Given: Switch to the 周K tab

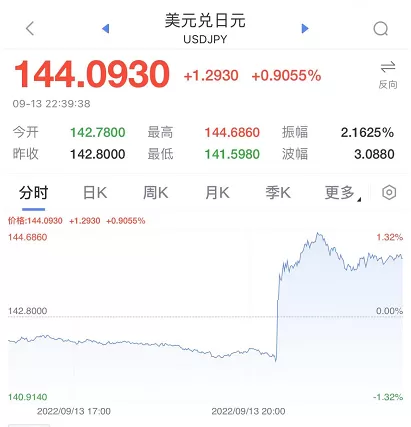Looking at the screenshot, I should (x=155, y=193).
